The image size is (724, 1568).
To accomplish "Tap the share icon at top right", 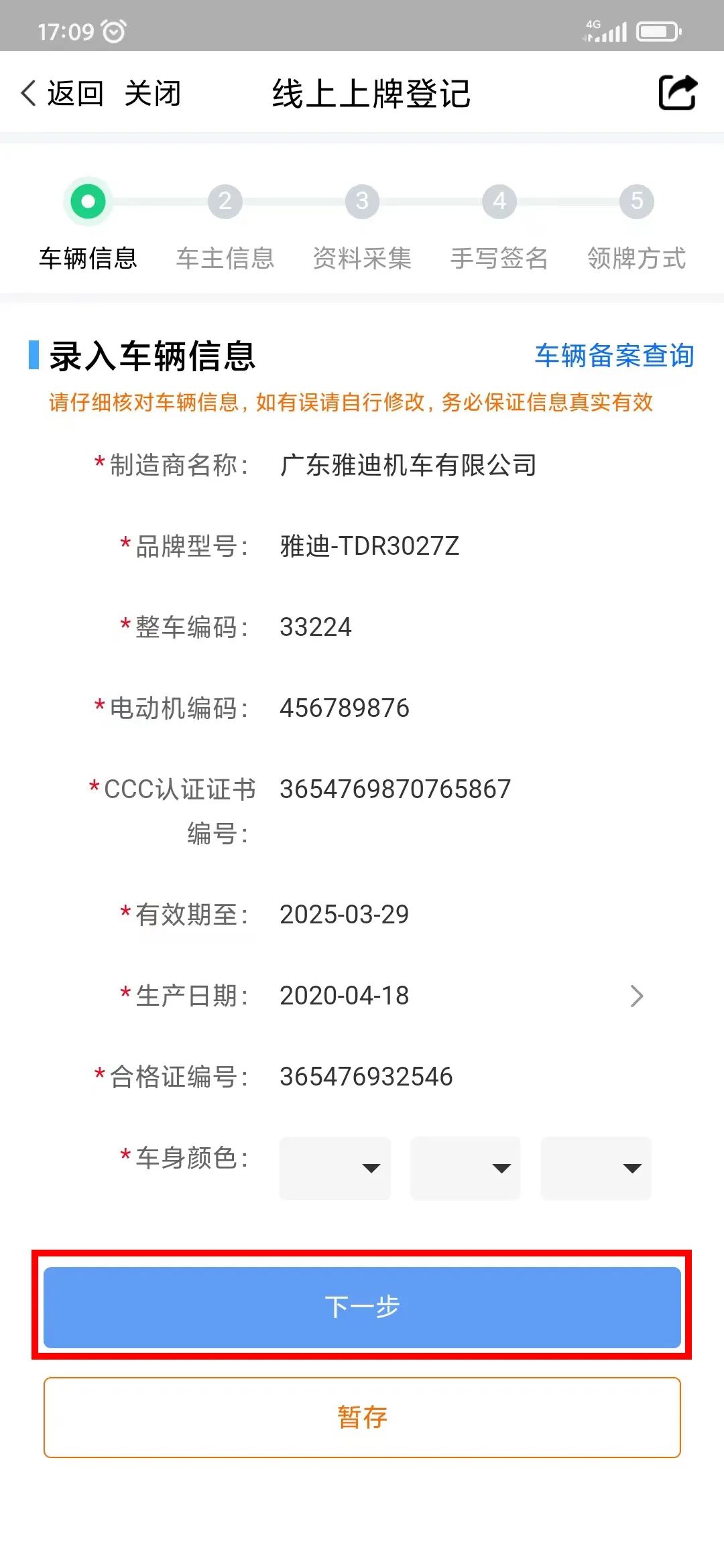I will pyautogui.click(x=677, y=92).
